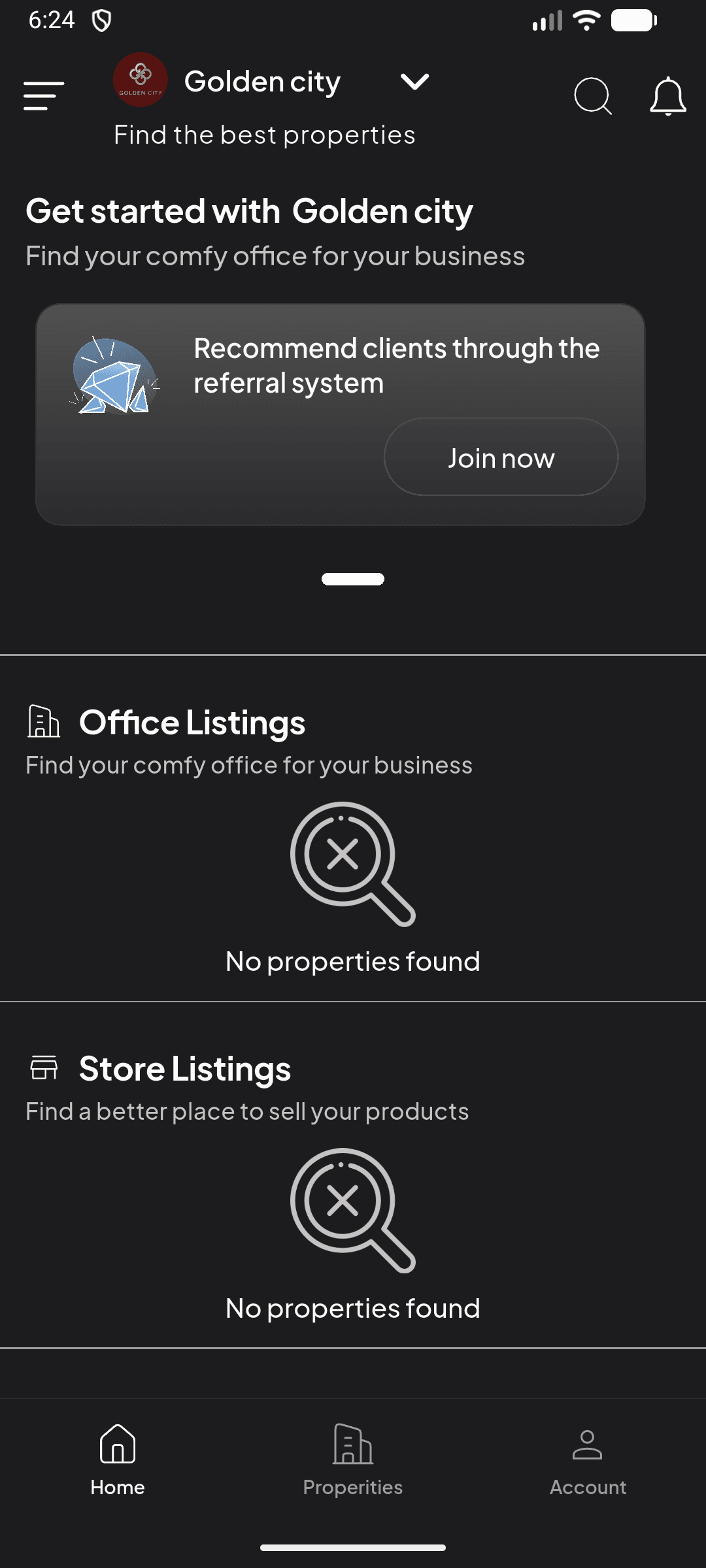The image size is (706, 1568).
Task: Tap the Store Listings section title
Action: [184, 1068]
